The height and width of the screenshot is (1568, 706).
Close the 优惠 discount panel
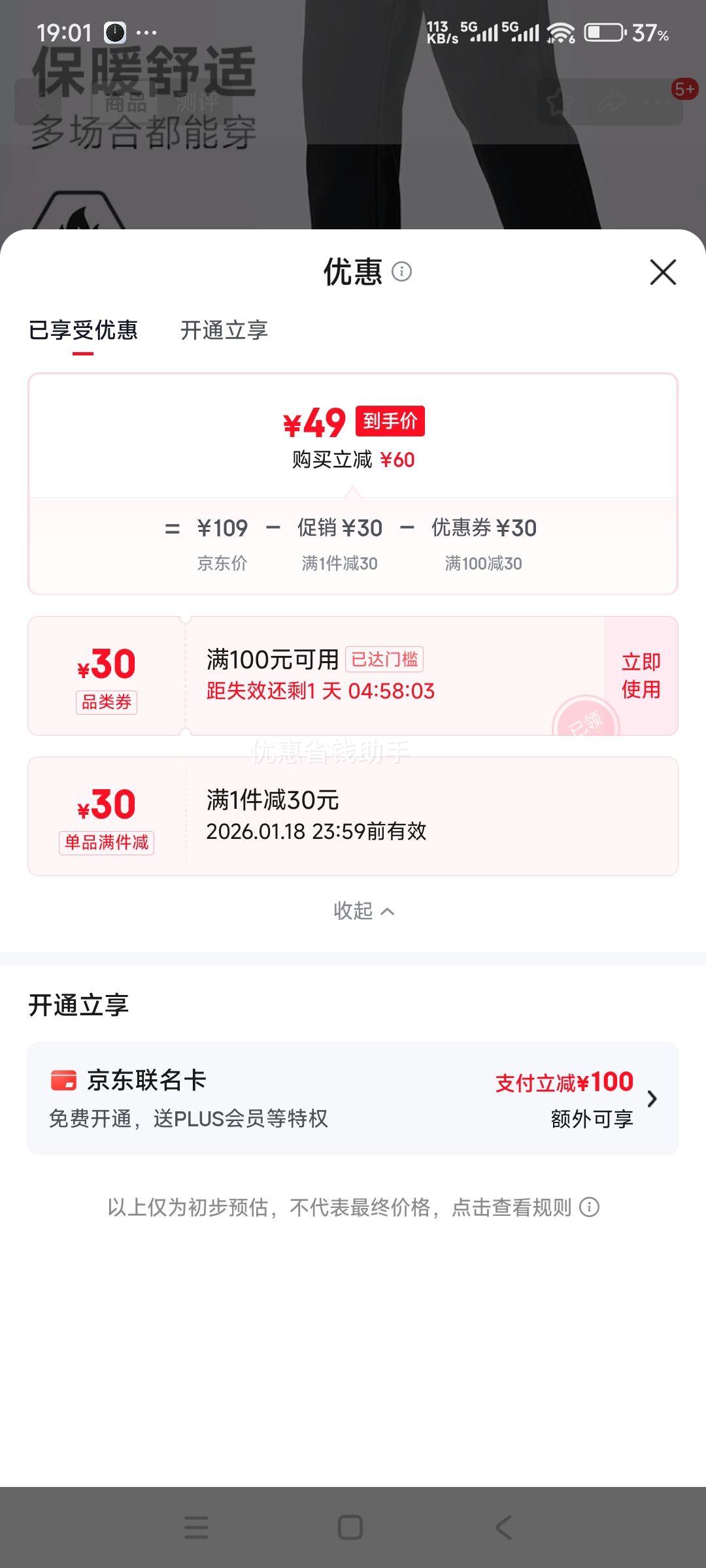click(x=663, y=273)
